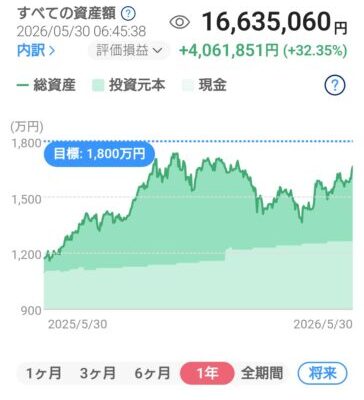Screen dimensions: 364x400
Task: Select the 3ヶ月 period
Action: pyautogui.click(x=98, y=373)
